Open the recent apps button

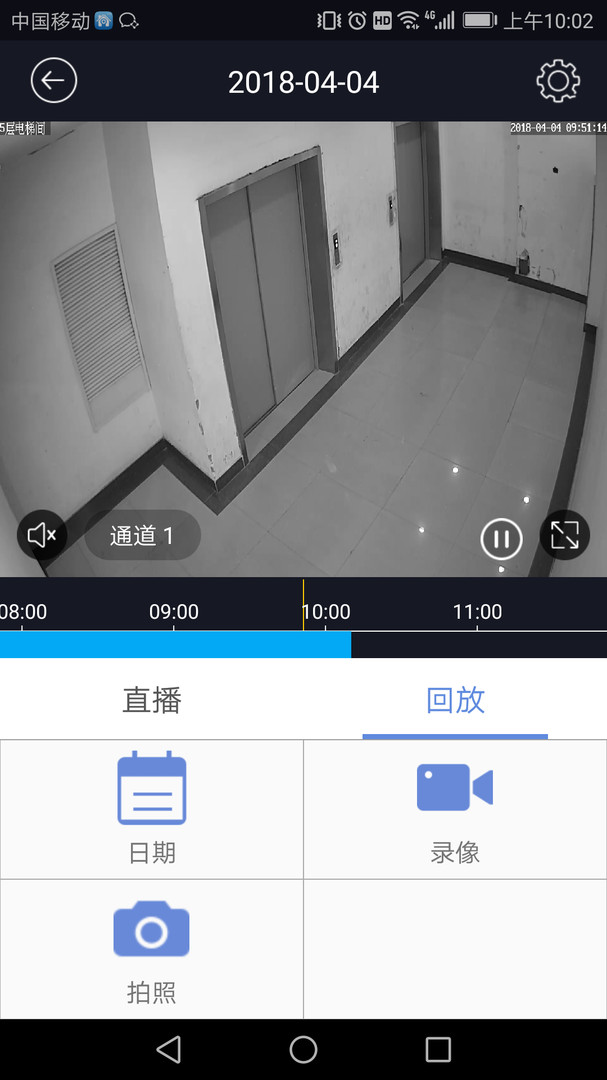click(x=438, y=1049)
